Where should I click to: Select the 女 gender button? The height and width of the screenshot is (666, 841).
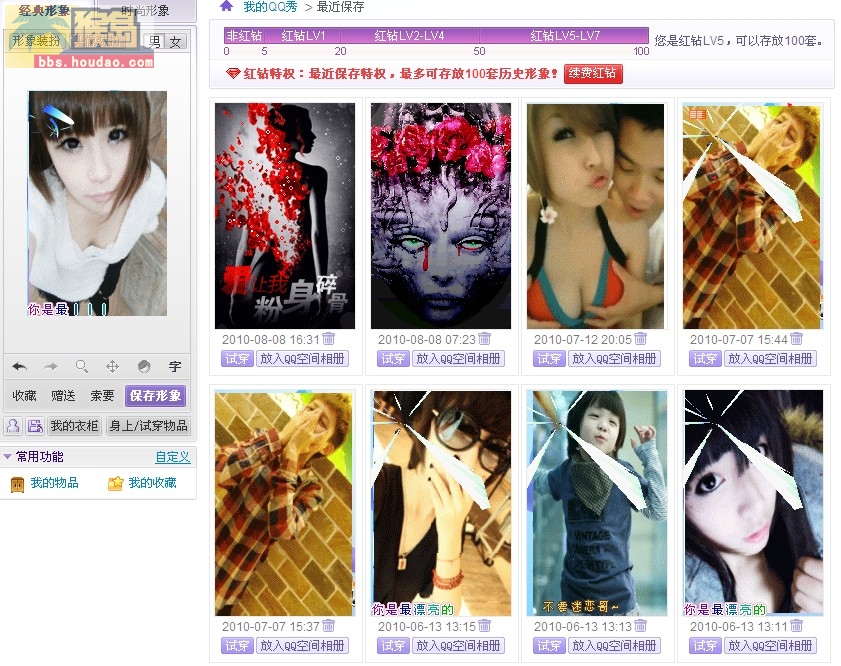176,42
